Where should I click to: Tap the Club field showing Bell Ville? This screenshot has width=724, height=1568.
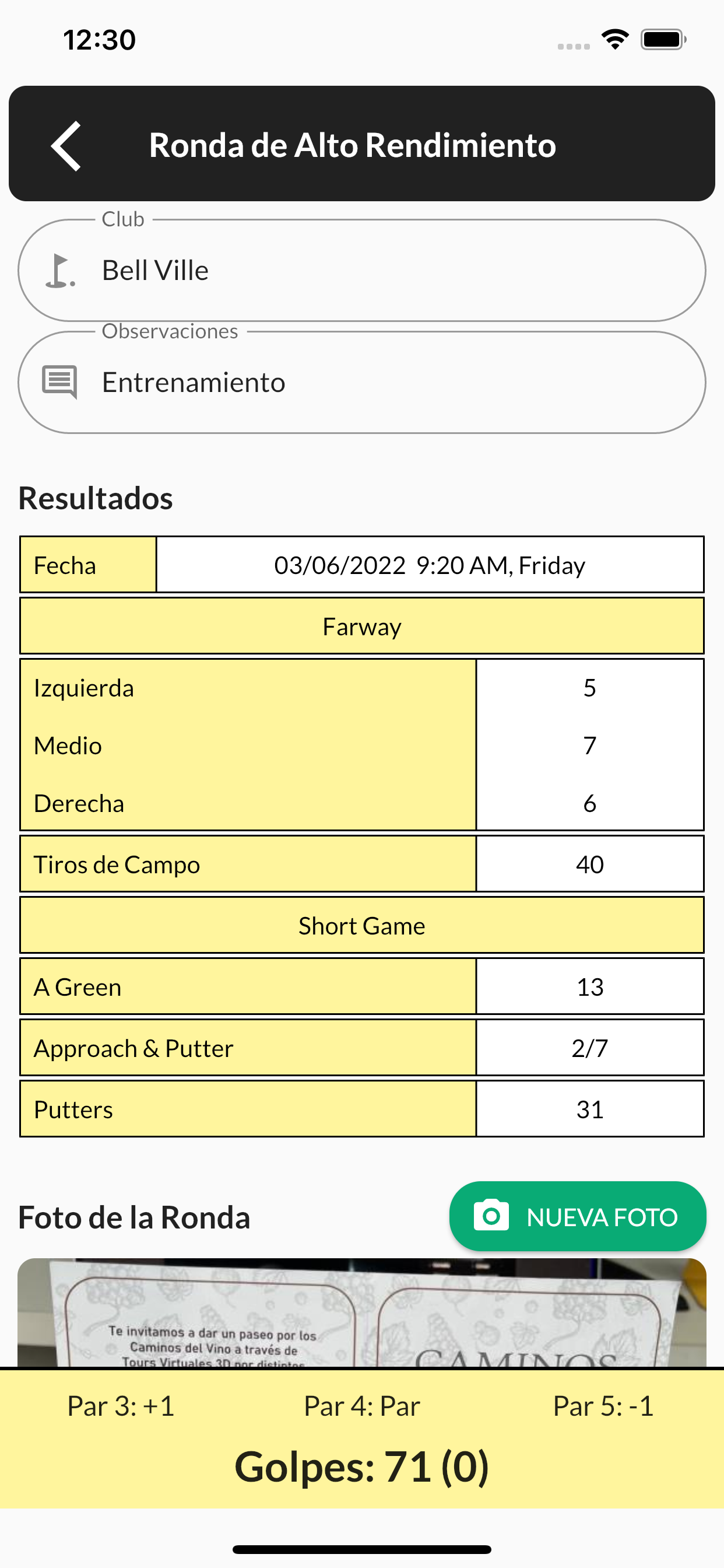point(362,269)
